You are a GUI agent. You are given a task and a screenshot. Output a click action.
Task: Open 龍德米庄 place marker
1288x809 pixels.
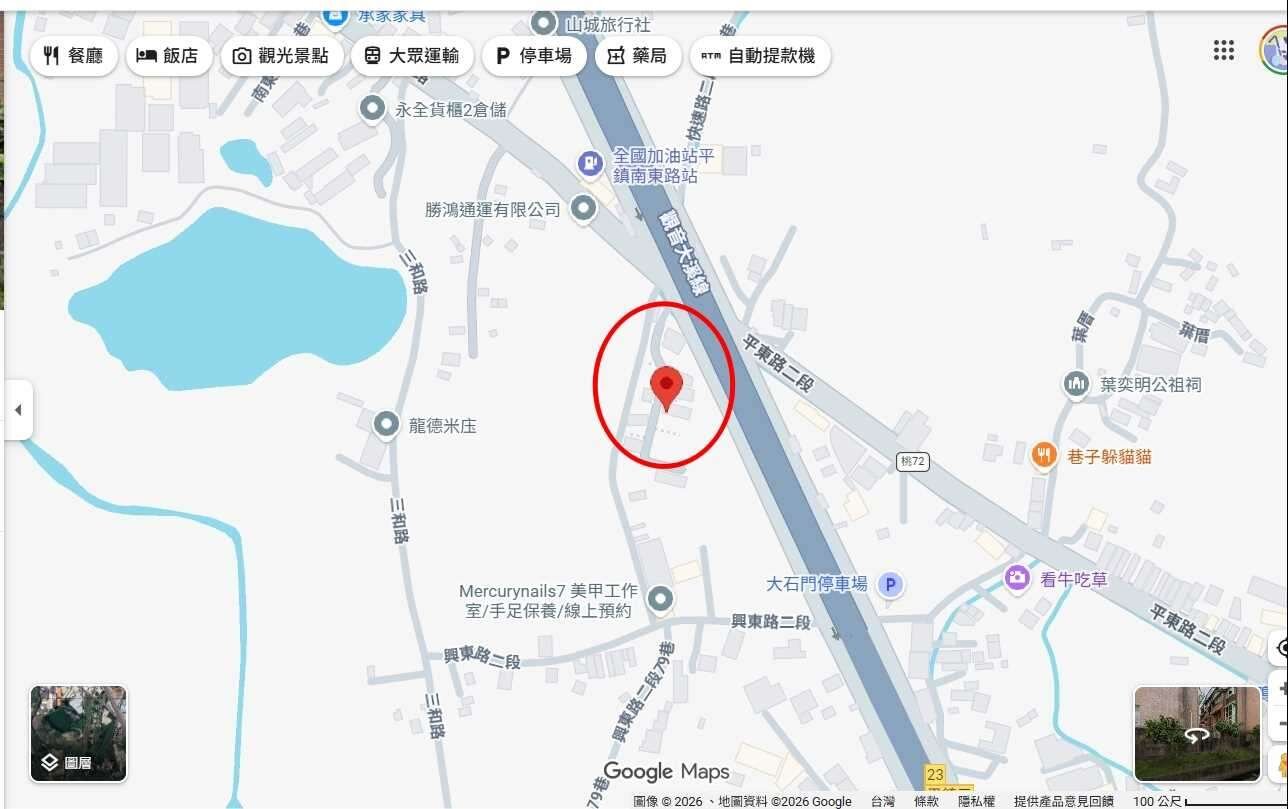click(386, 425)
